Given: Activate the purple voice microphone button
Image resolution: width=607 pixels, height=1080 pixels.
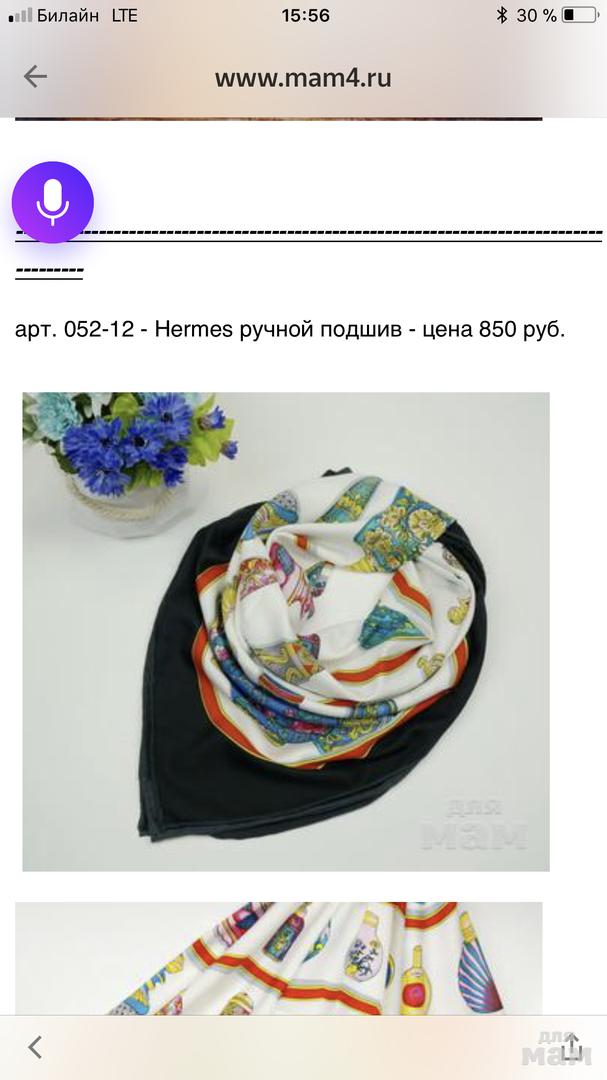Looking at the screenshot, I should tap(53, 202).
